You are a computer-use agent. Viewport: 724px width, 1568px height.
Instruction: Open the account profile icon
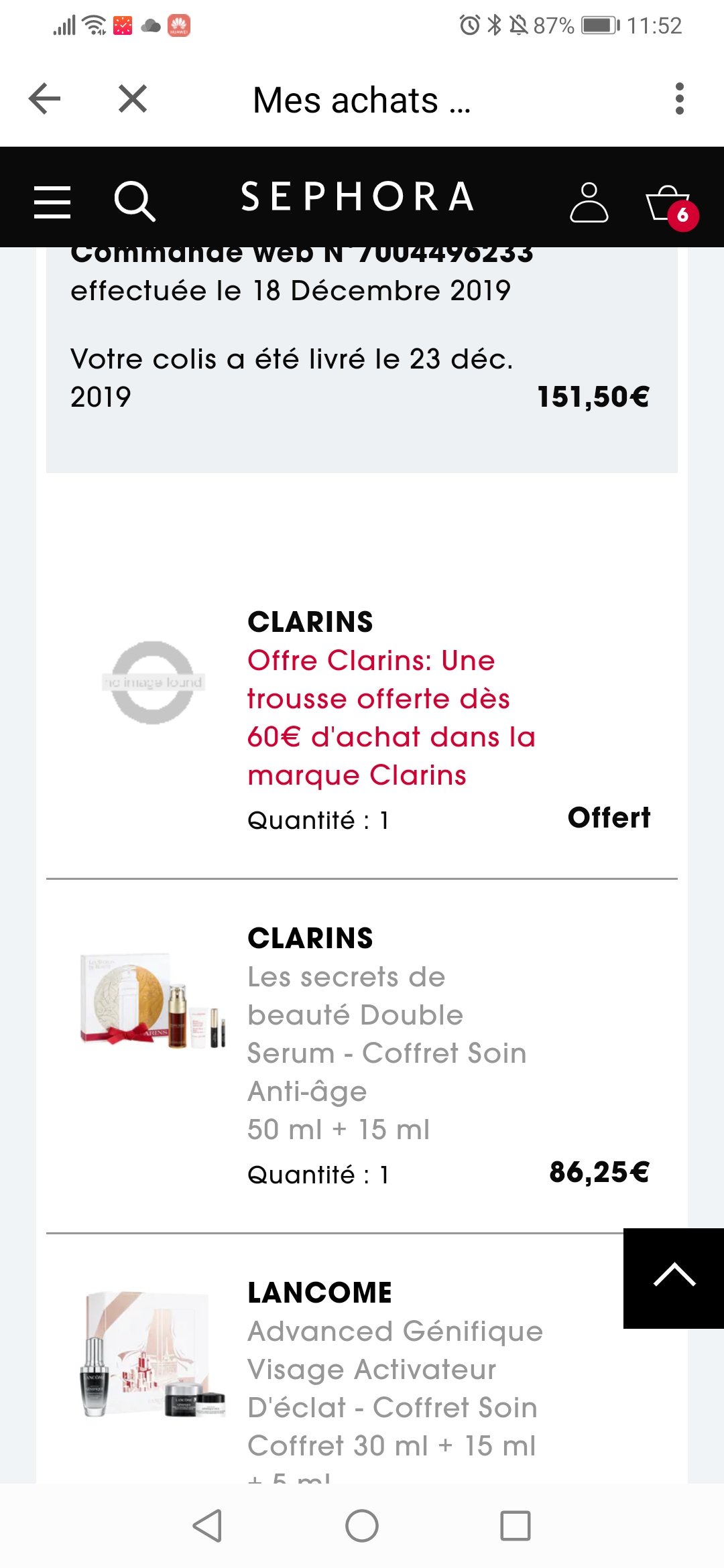589,202
